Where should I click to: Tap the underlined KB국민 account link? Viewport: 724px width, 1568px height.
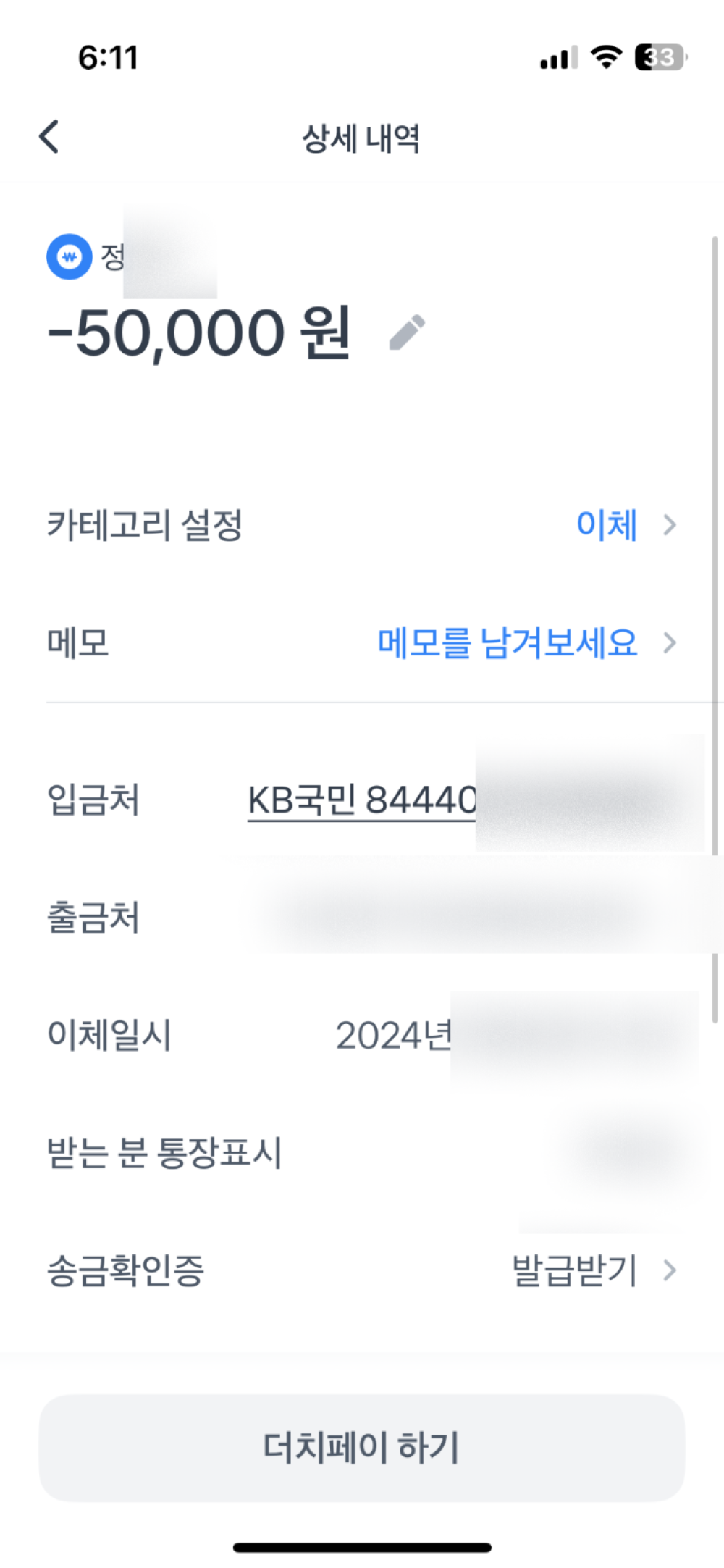coord(362,801)
